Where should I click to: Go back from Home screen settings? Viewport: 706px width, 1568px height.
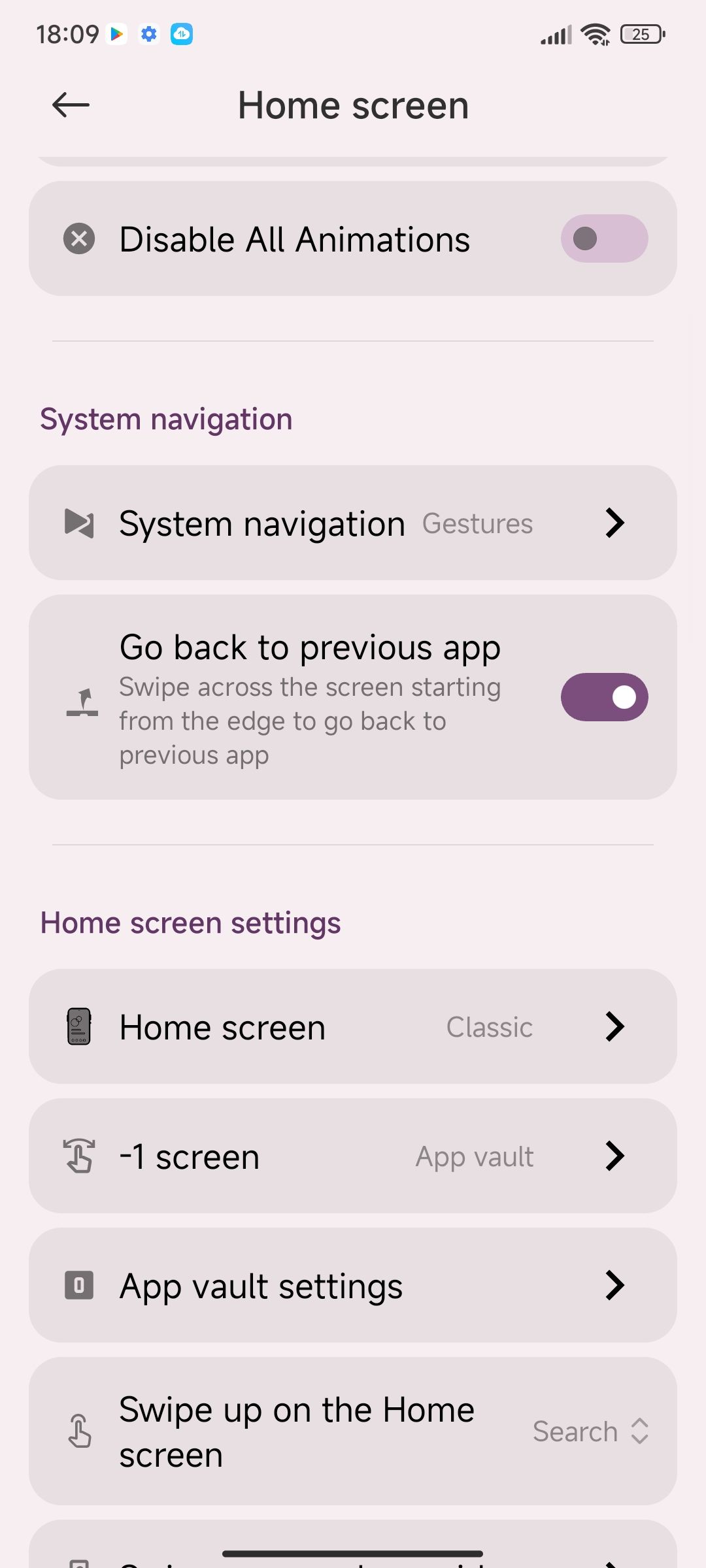71,105
